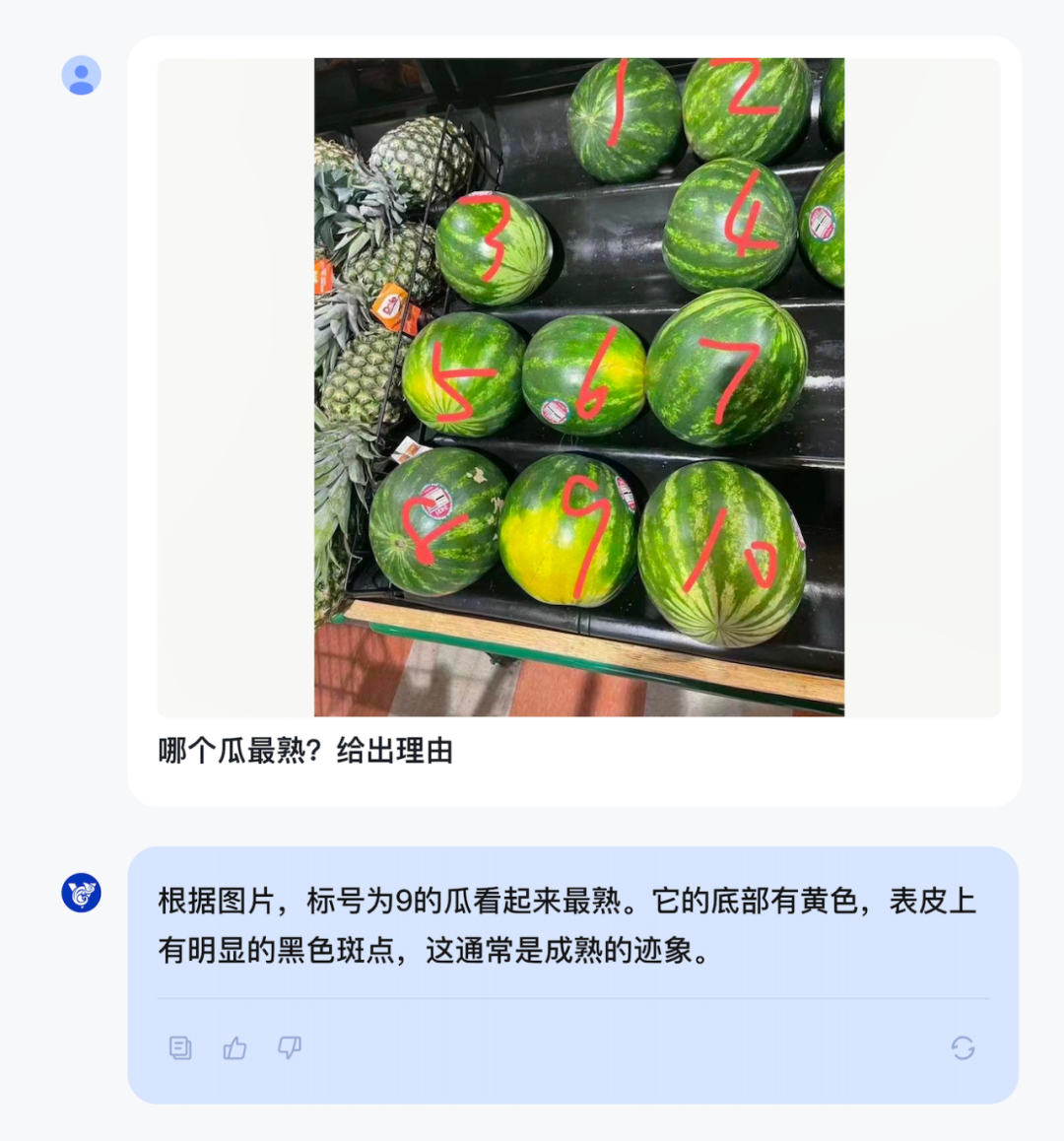Click the sticker on watermelon 8
This screenshot has width=1064, height=1141.
click(x=433, y=499)
